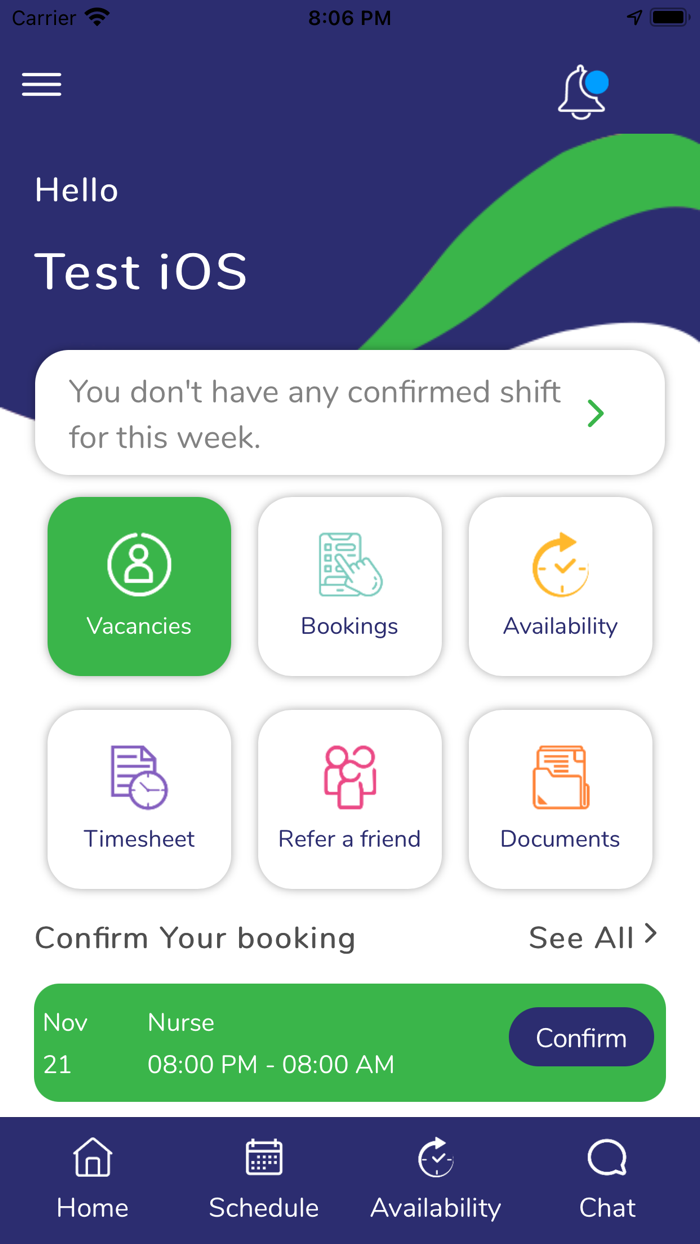
Task: See All bookings to confirm
Action: click(593, 937)
